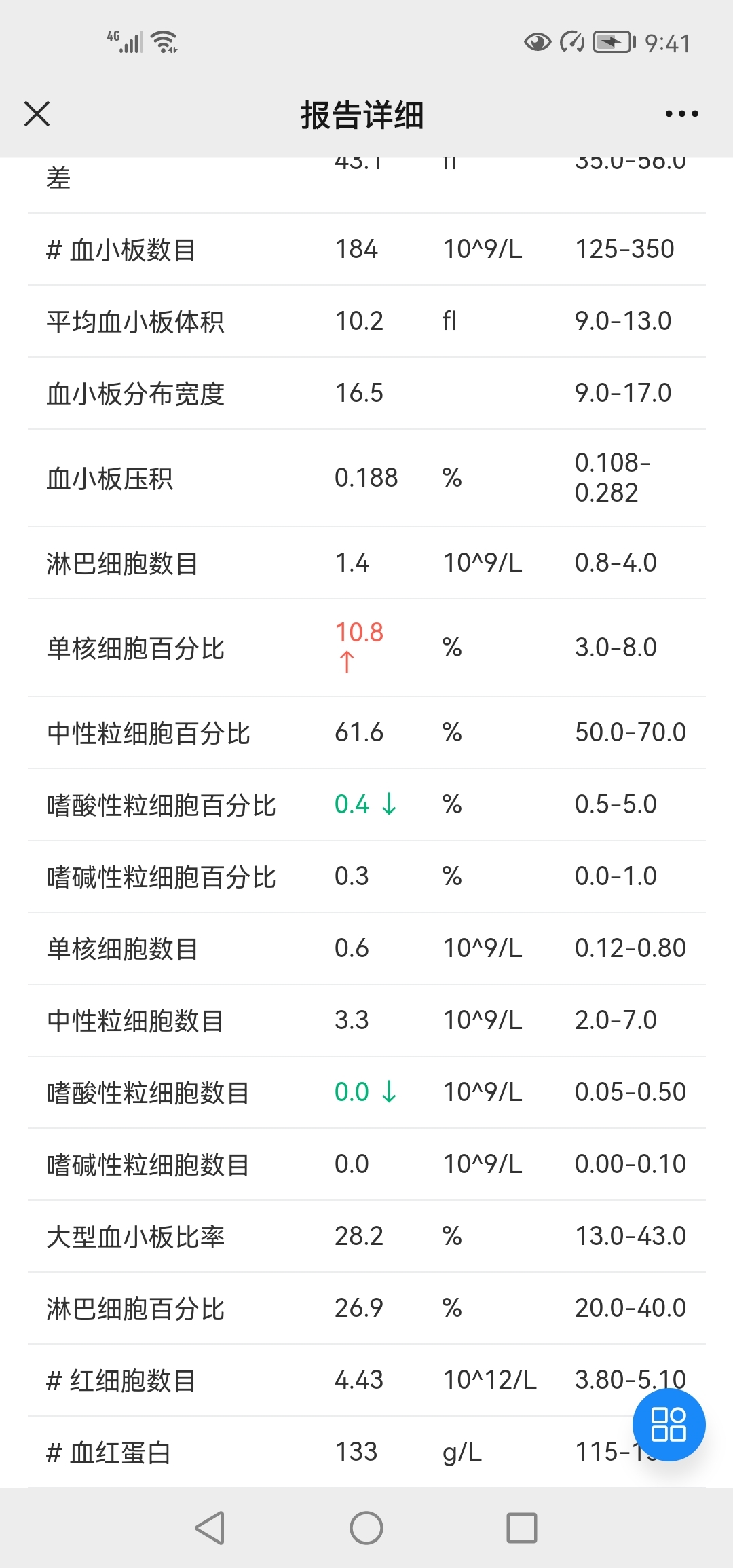Open the three-dot overflow menu
The image size is (733, 1568).
click(681, 114)
